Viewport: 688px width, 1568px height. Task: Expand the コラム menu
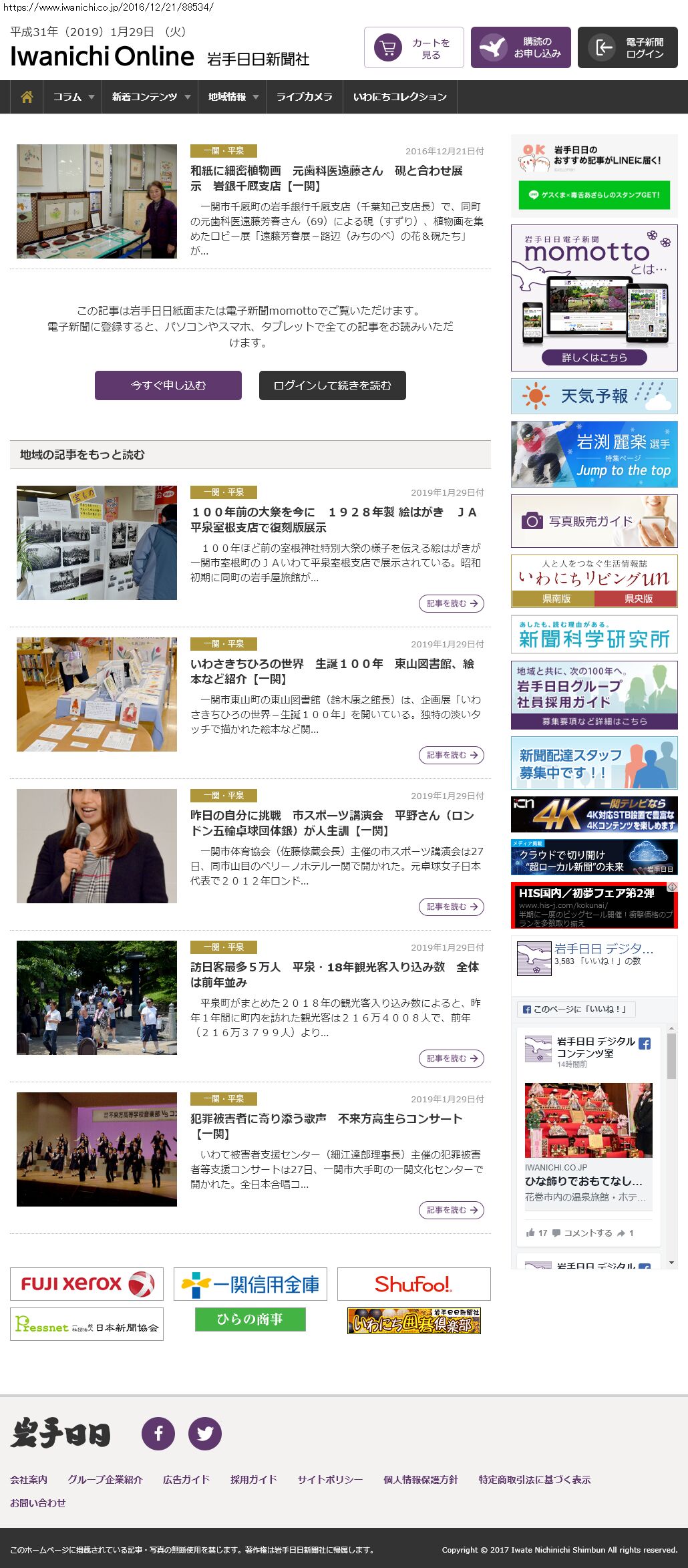coord(73,97)
